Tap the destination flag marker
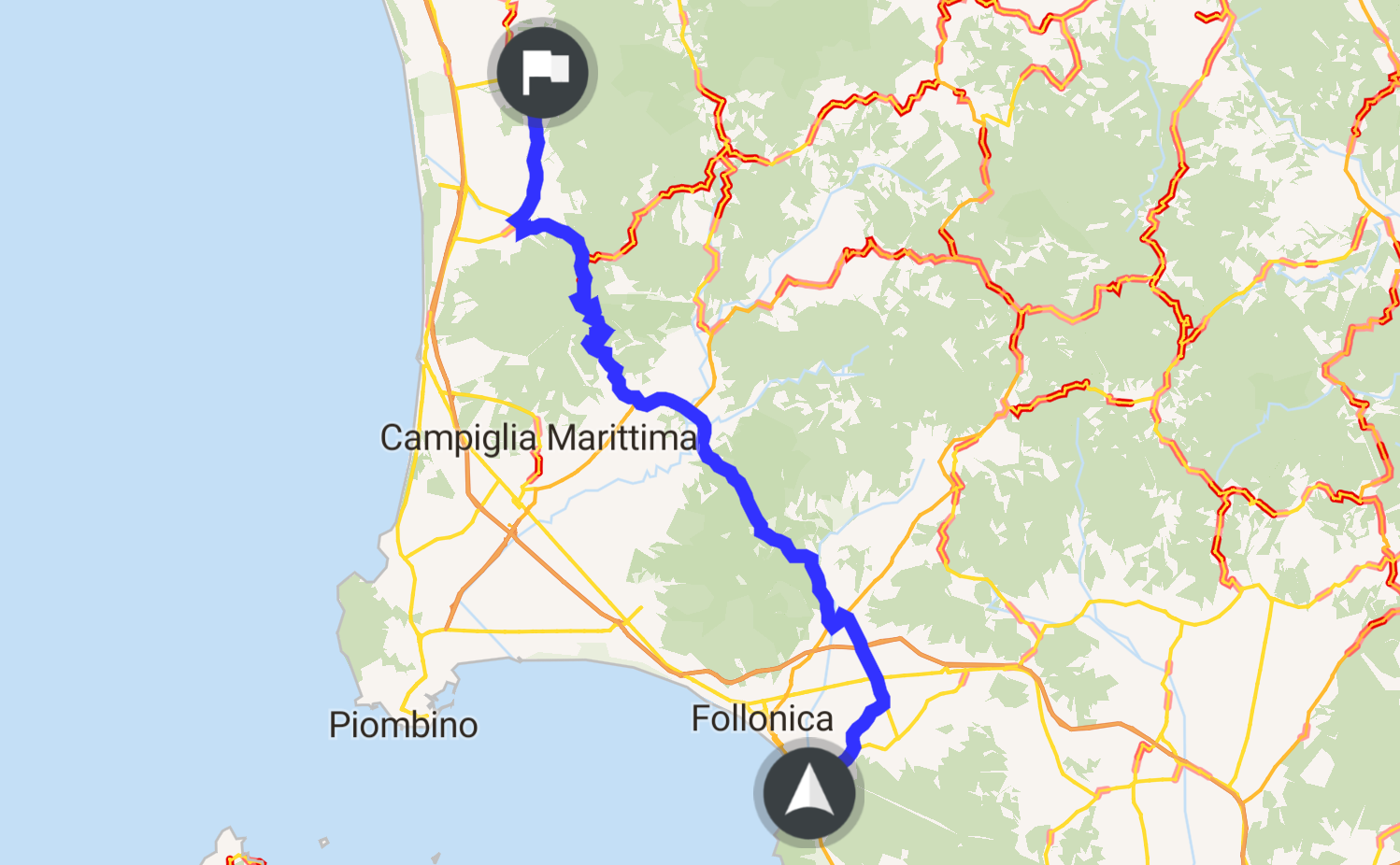1400x865 pixels. pyautogui.click(x=542, y=72)
